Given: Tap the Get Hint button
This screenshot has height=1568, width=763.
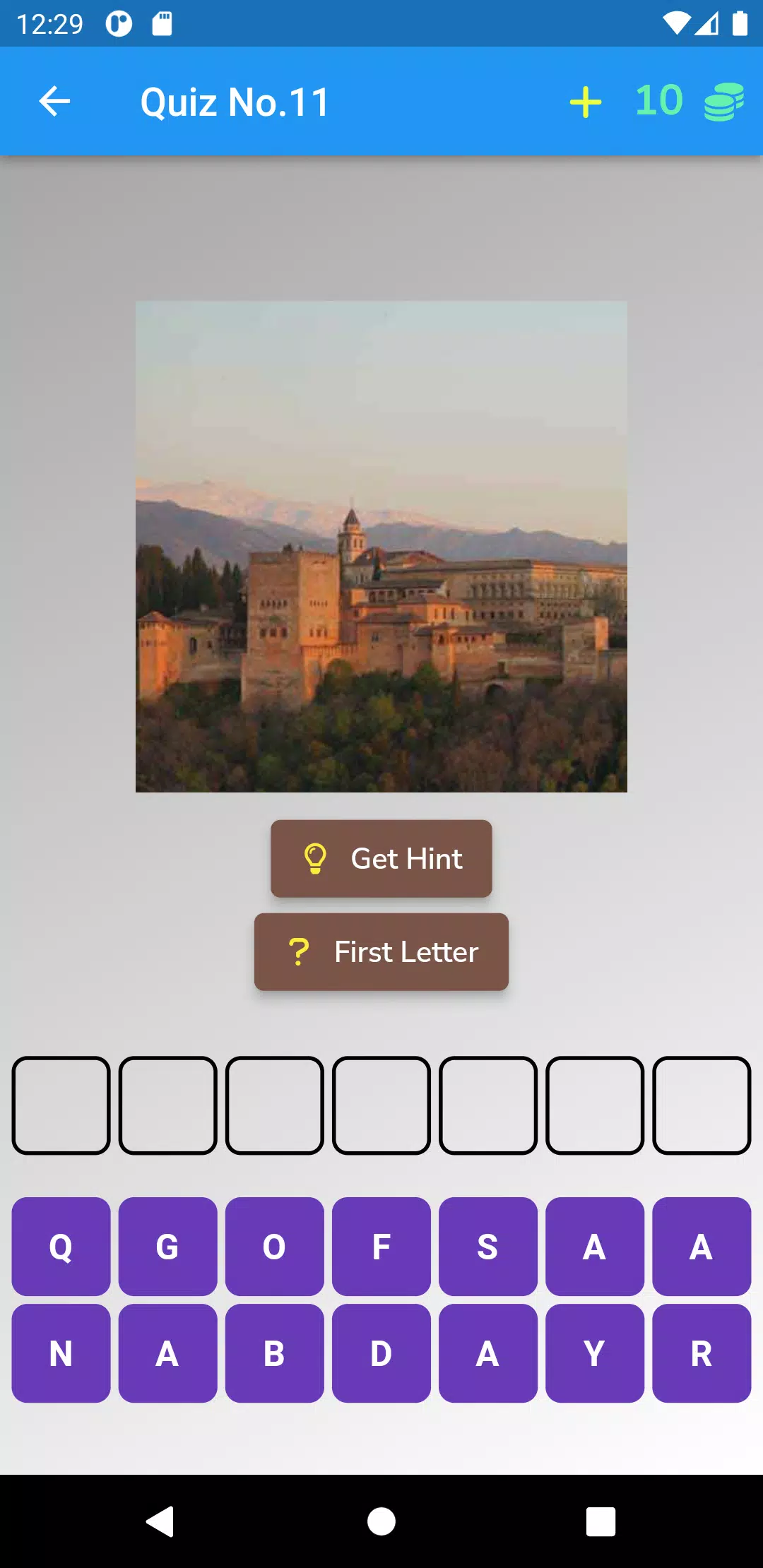Looking at the screenshot, I should 381,858.
